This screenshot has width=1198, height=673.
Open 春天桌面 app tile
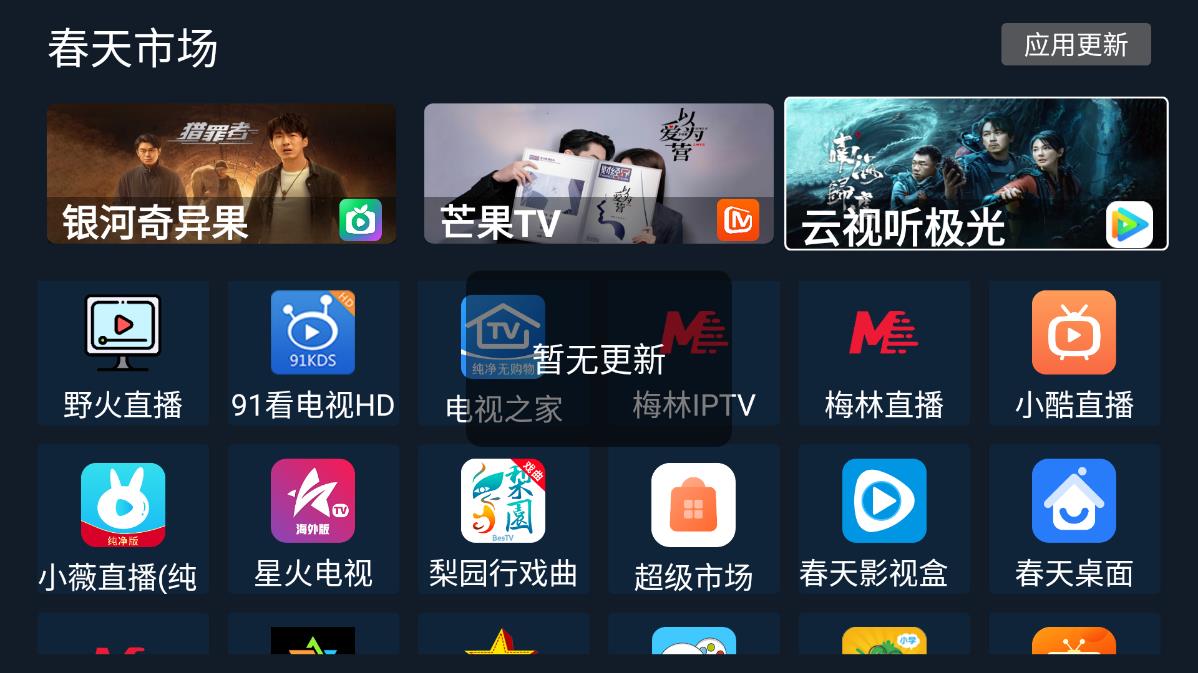click(1074, 520)
